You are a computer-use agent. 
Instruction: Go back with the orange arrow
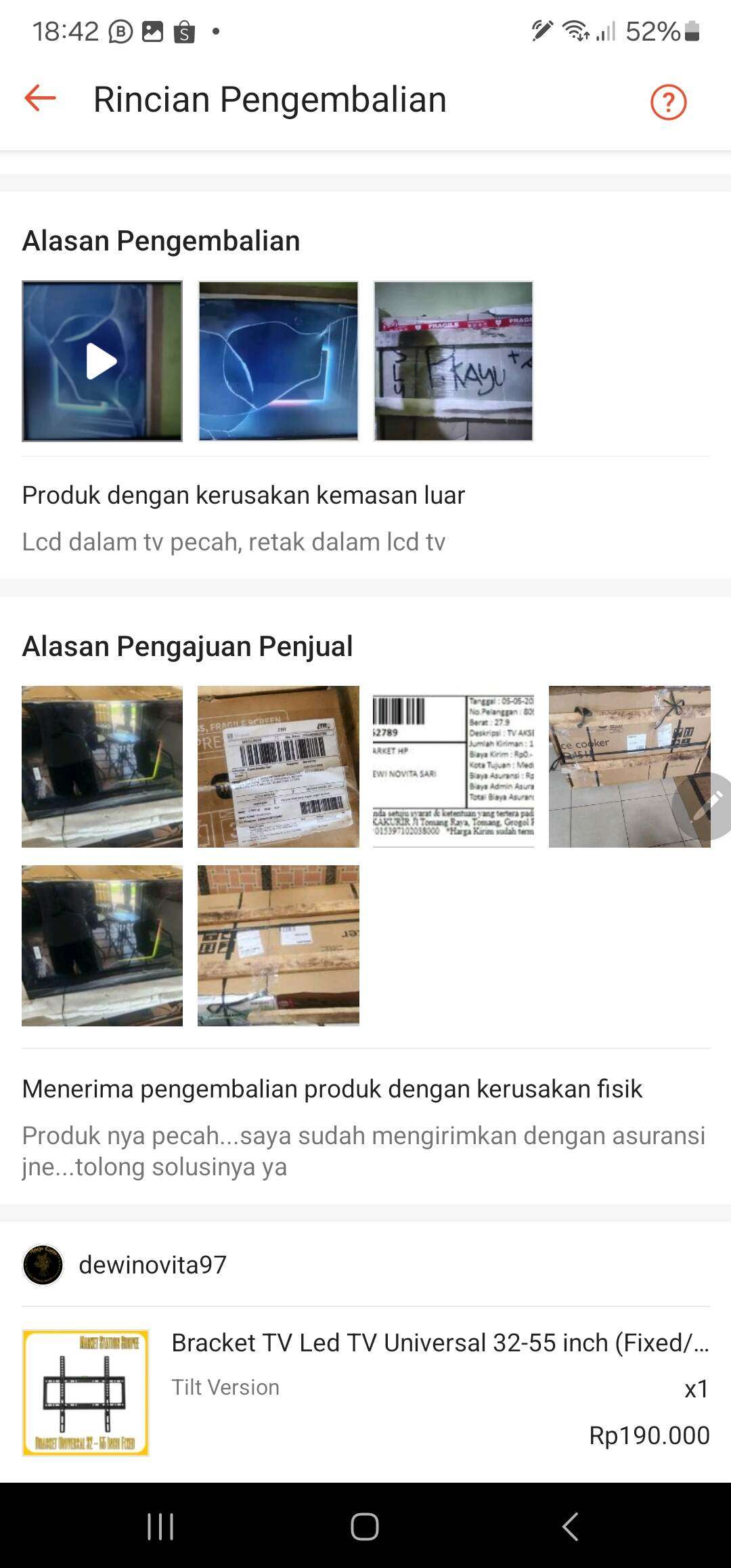[40, 98]
